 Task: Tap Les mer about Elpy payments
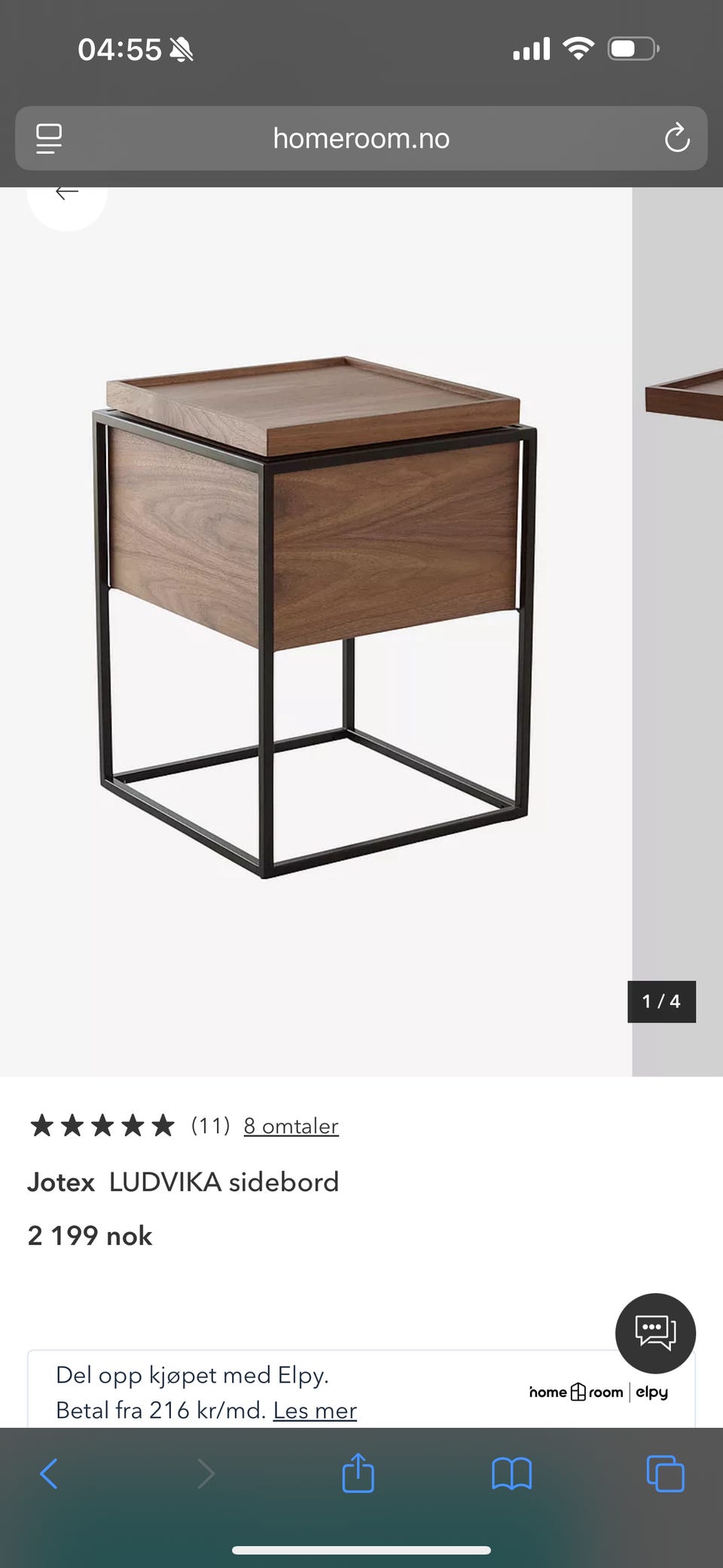(315, 1410)
